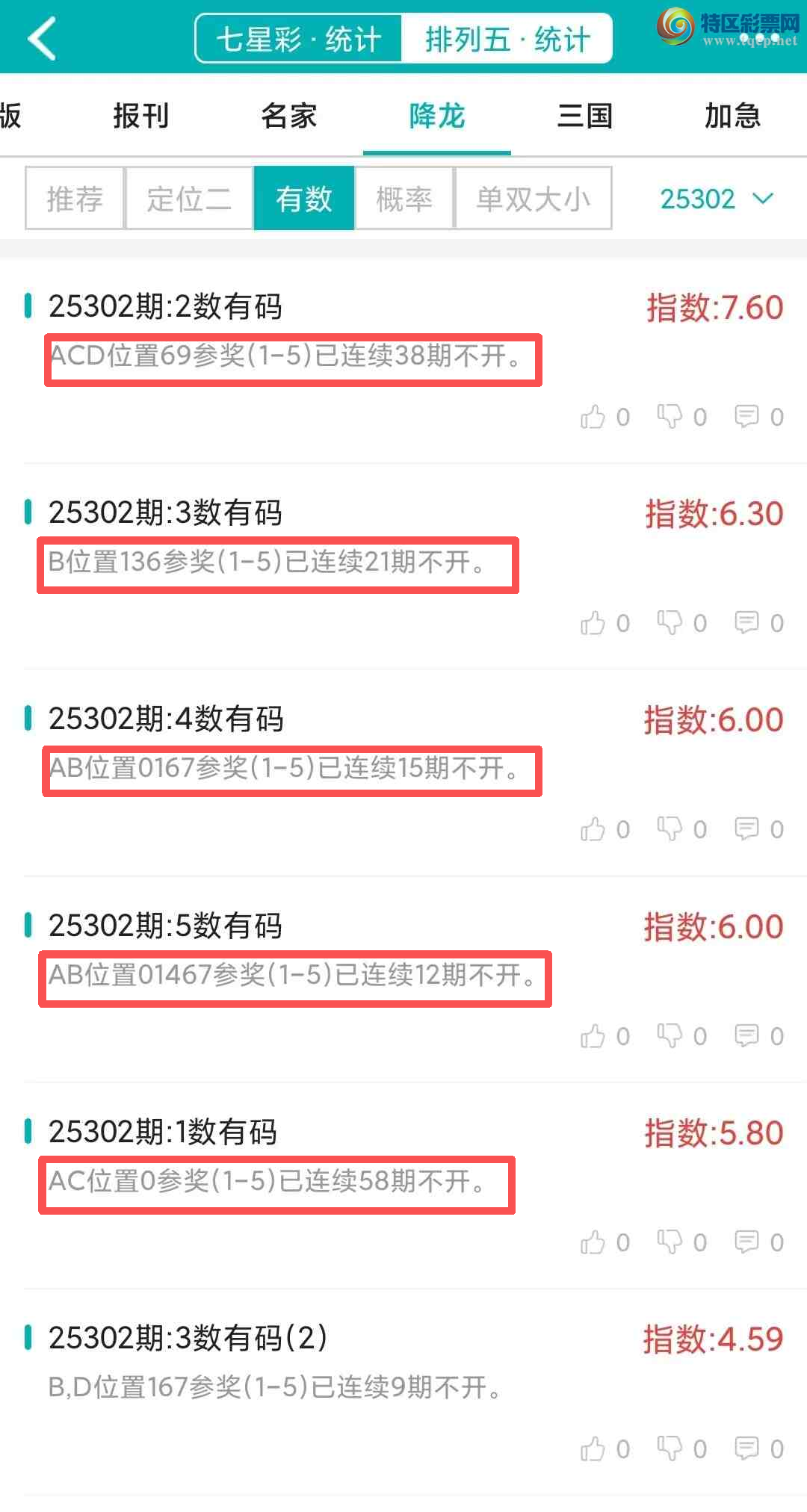This screenshot has height=1512, width=807.
Task: Switch to 七星彩·统计 segment
Action: coord(299,39)
